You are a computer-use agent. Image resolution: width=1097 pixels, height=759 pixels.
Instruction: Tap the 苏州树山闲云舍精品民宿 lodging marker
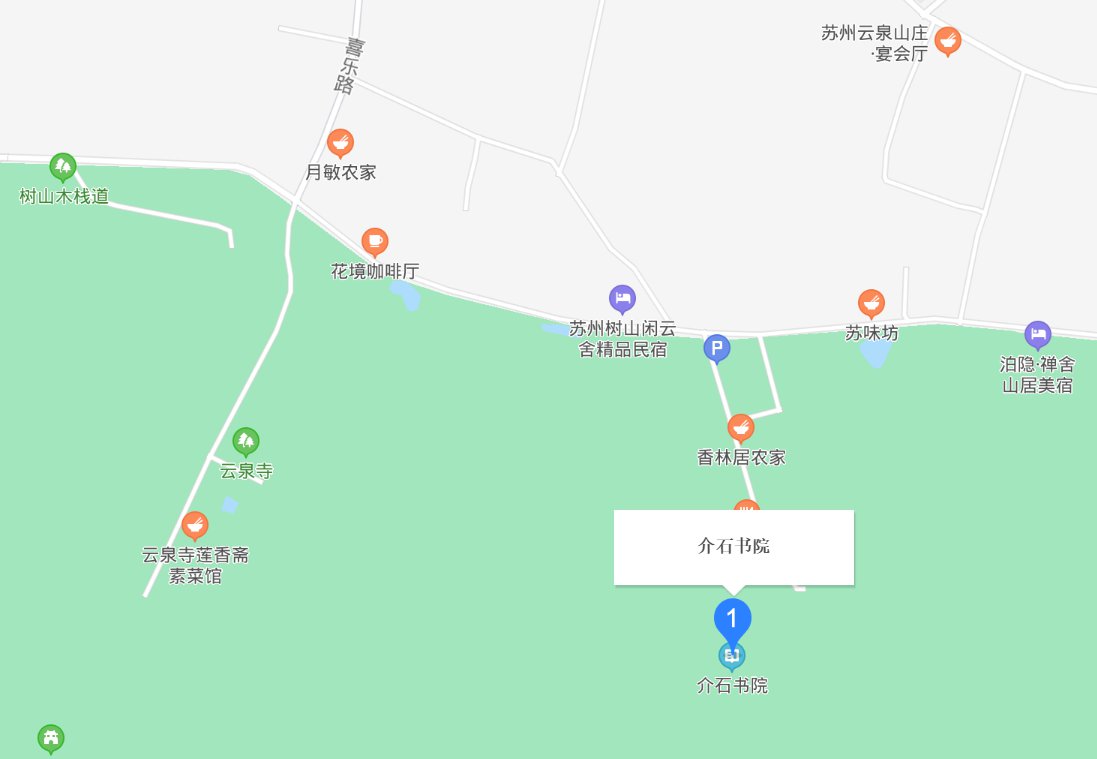click(622, 298)
